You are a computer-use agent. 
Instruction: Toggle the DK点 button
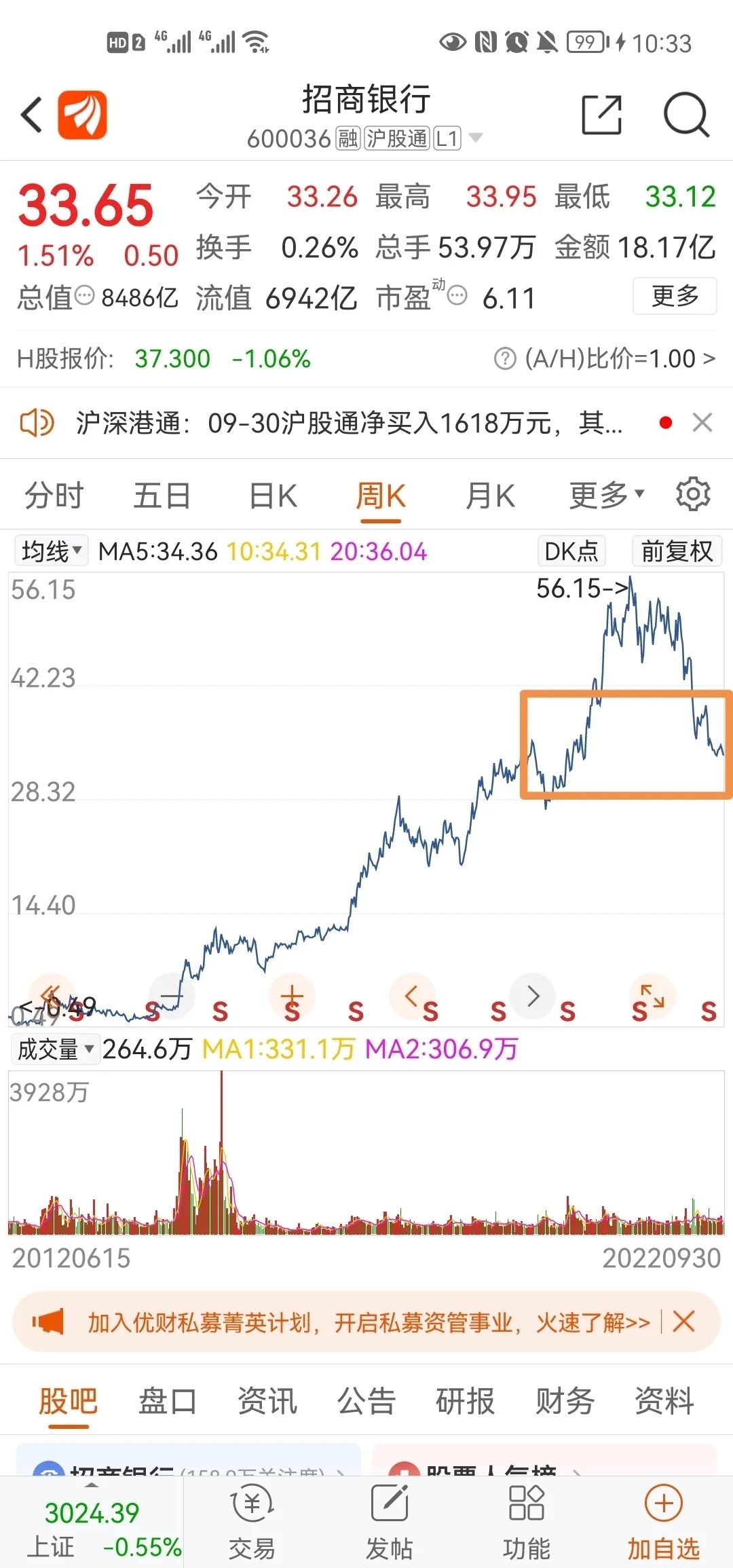(x=571, y=551)
